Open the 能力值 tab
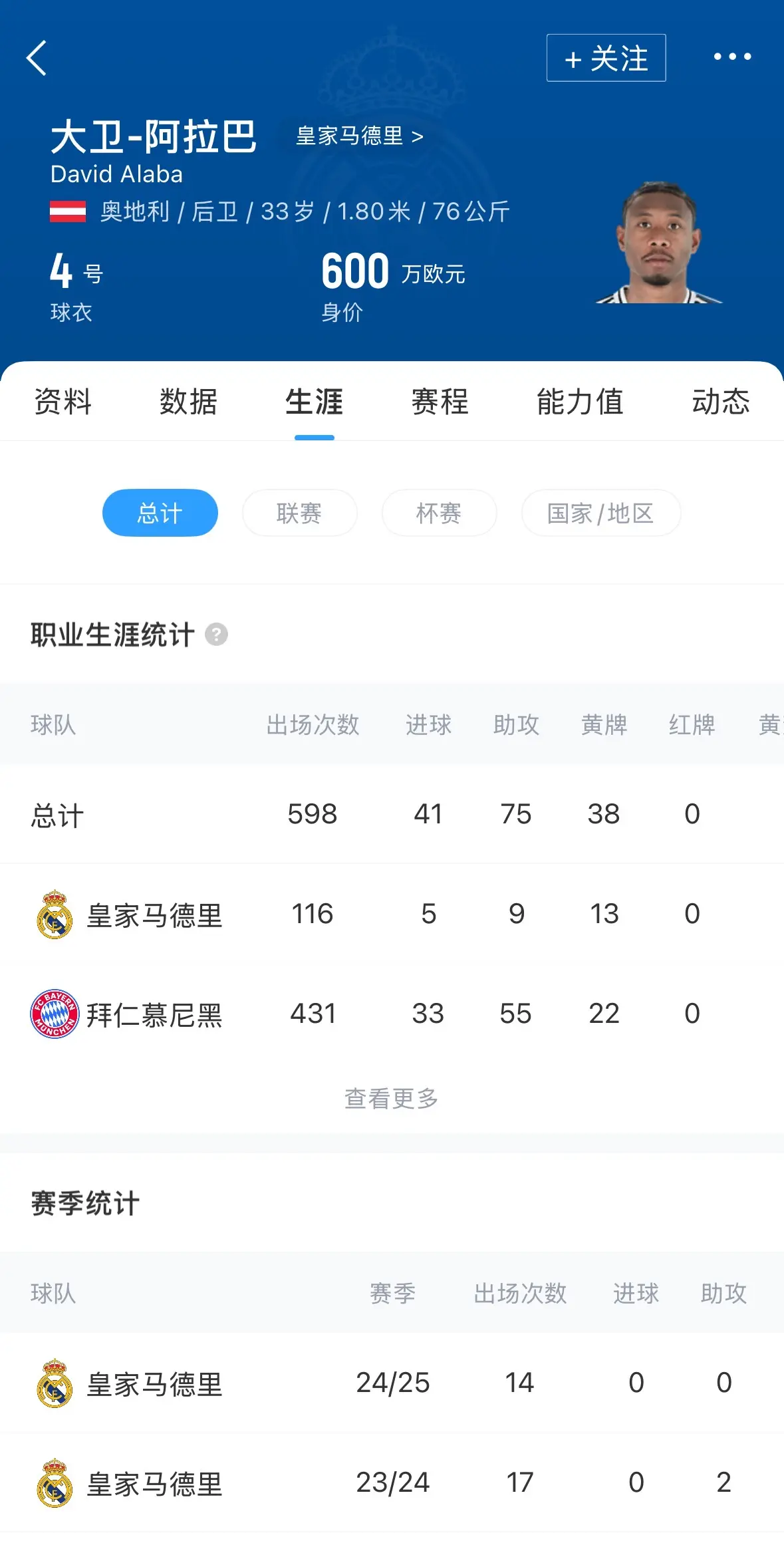Screen dimensions: 784x1545 click(580, 402)
